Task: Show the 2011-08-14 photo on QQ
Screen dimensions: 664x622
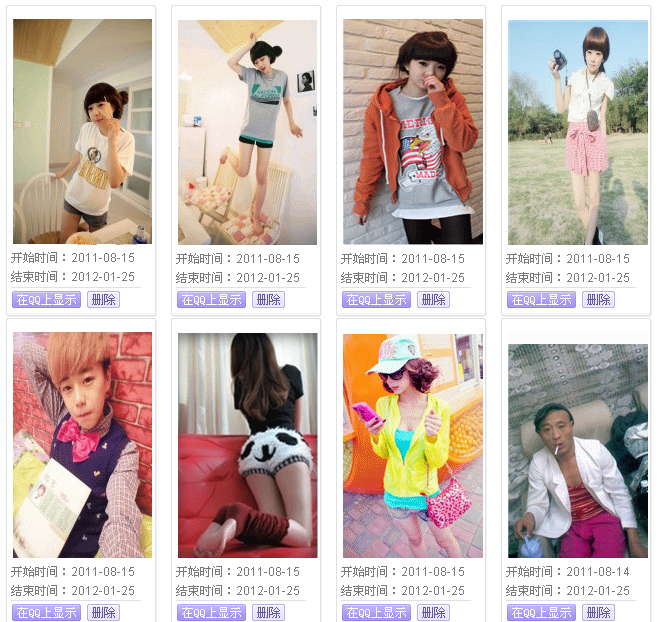Action: coord(541,613)
